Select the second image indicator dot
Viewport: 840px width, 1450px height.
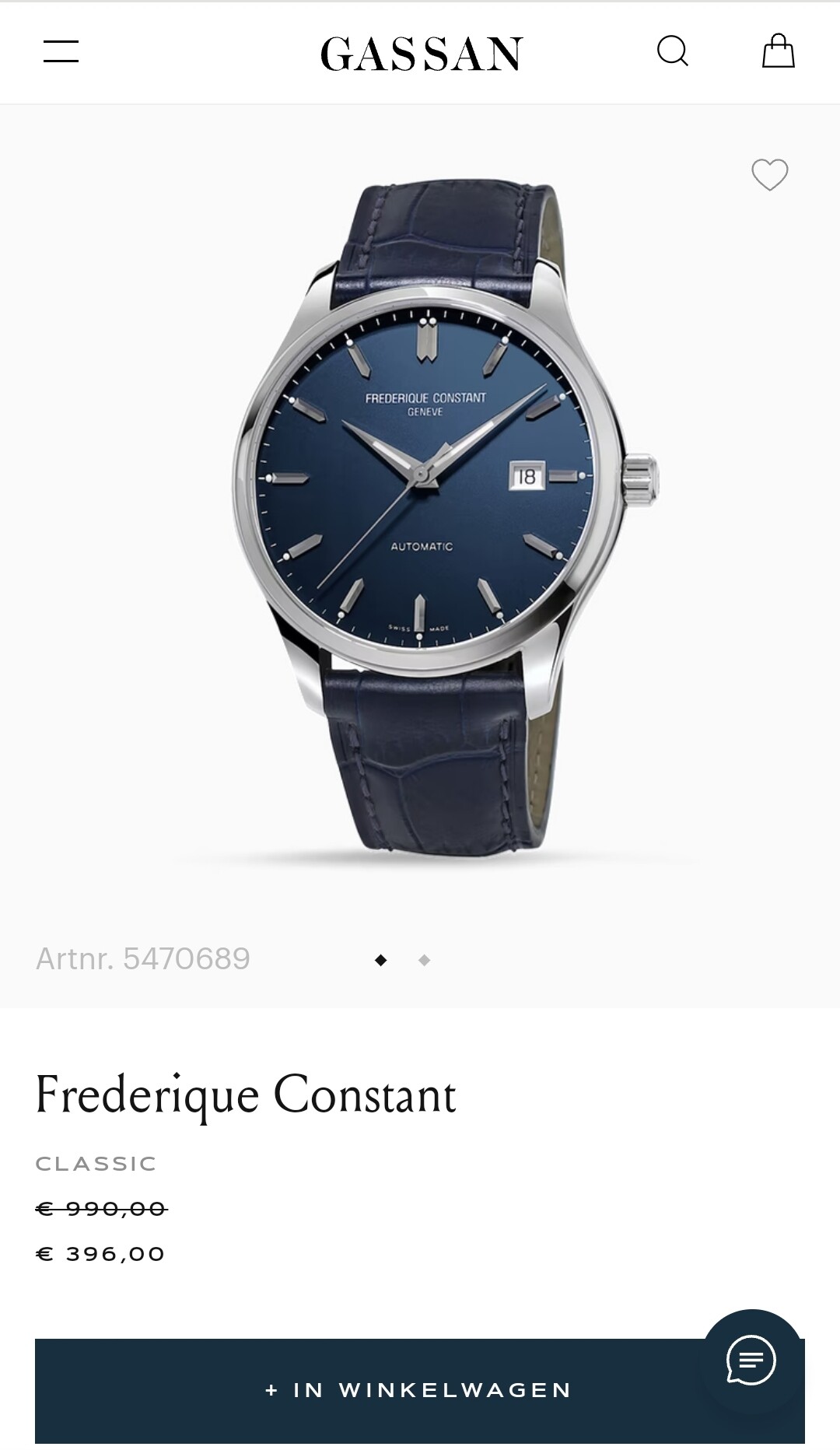424,960
